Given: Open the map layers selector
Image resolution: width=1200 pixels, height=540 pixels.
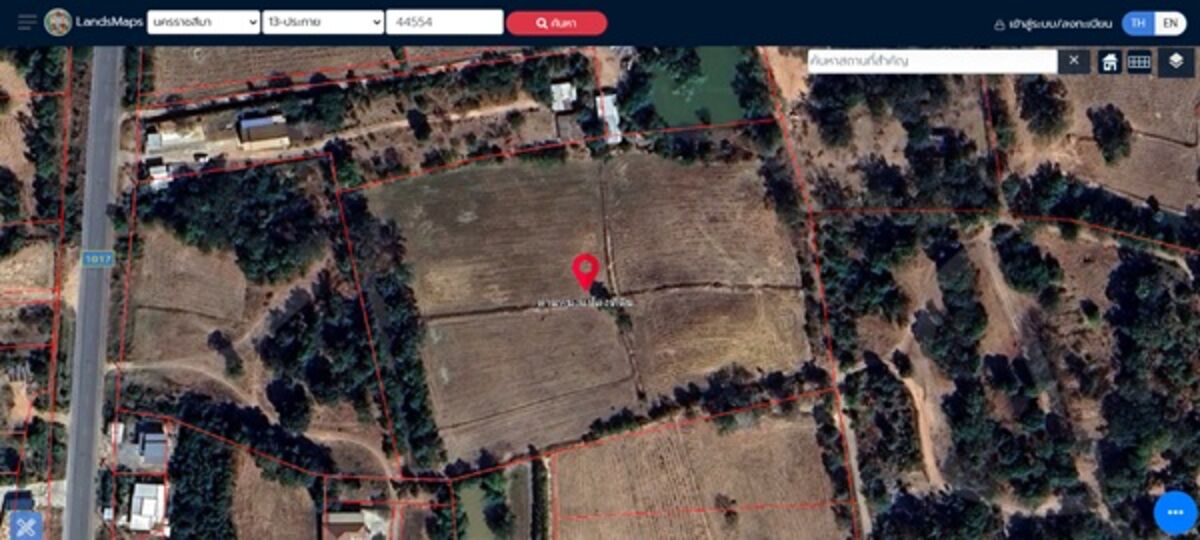Looking at the screenshot, I should (x=1176, y=62).
